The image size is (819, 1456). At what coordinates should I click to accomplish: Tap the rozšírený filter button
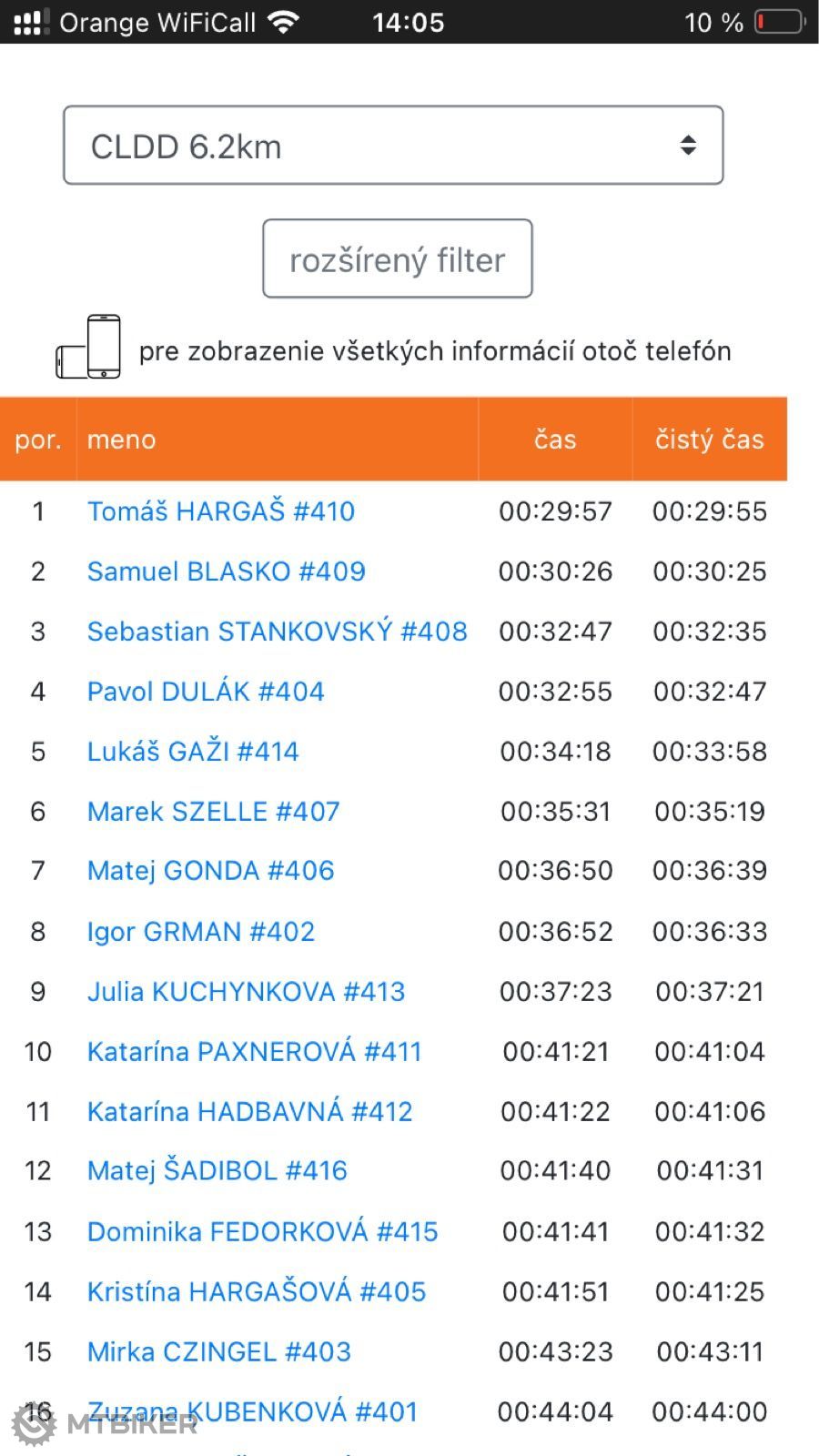[398, 258]
